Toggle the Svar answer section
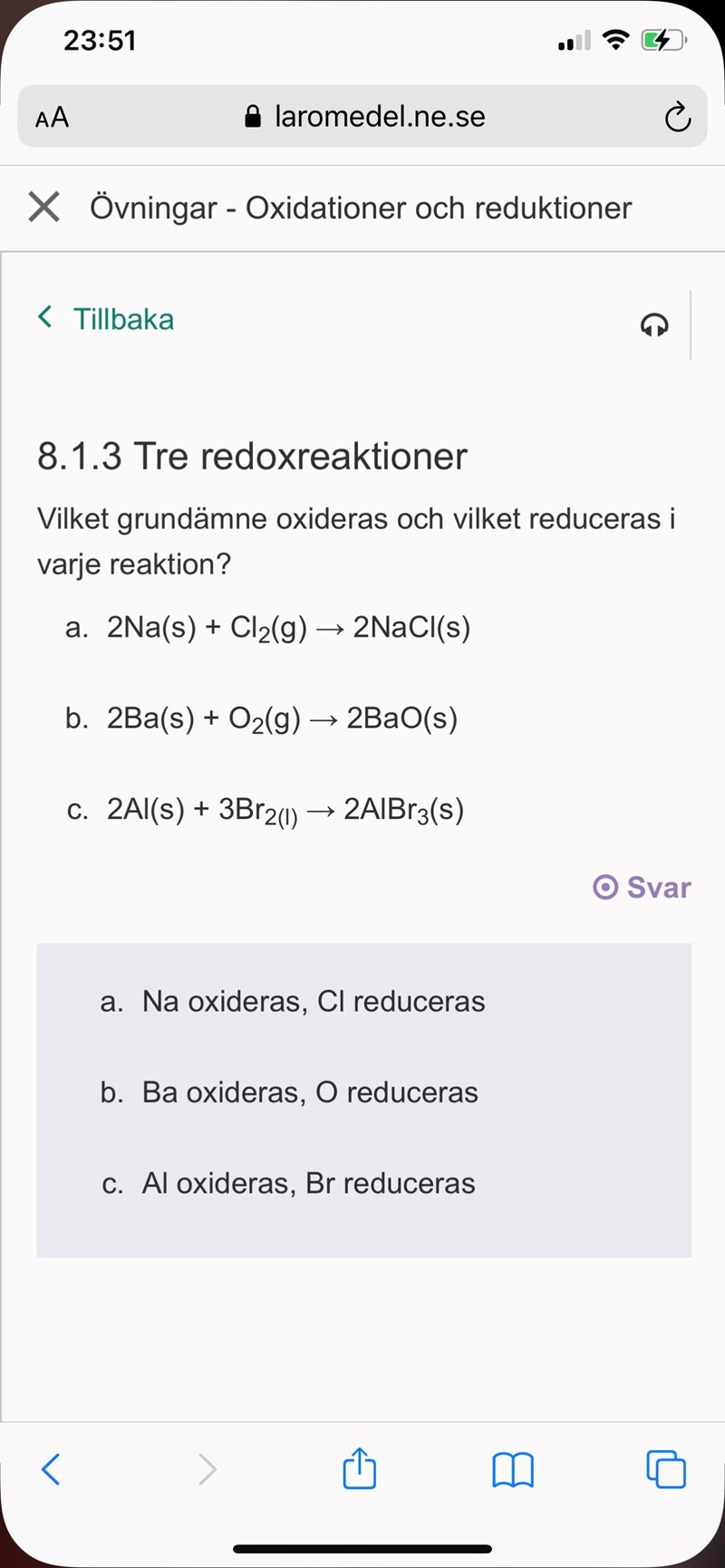This screenshot has height=1568, width=725. click(x=642, y=887)
